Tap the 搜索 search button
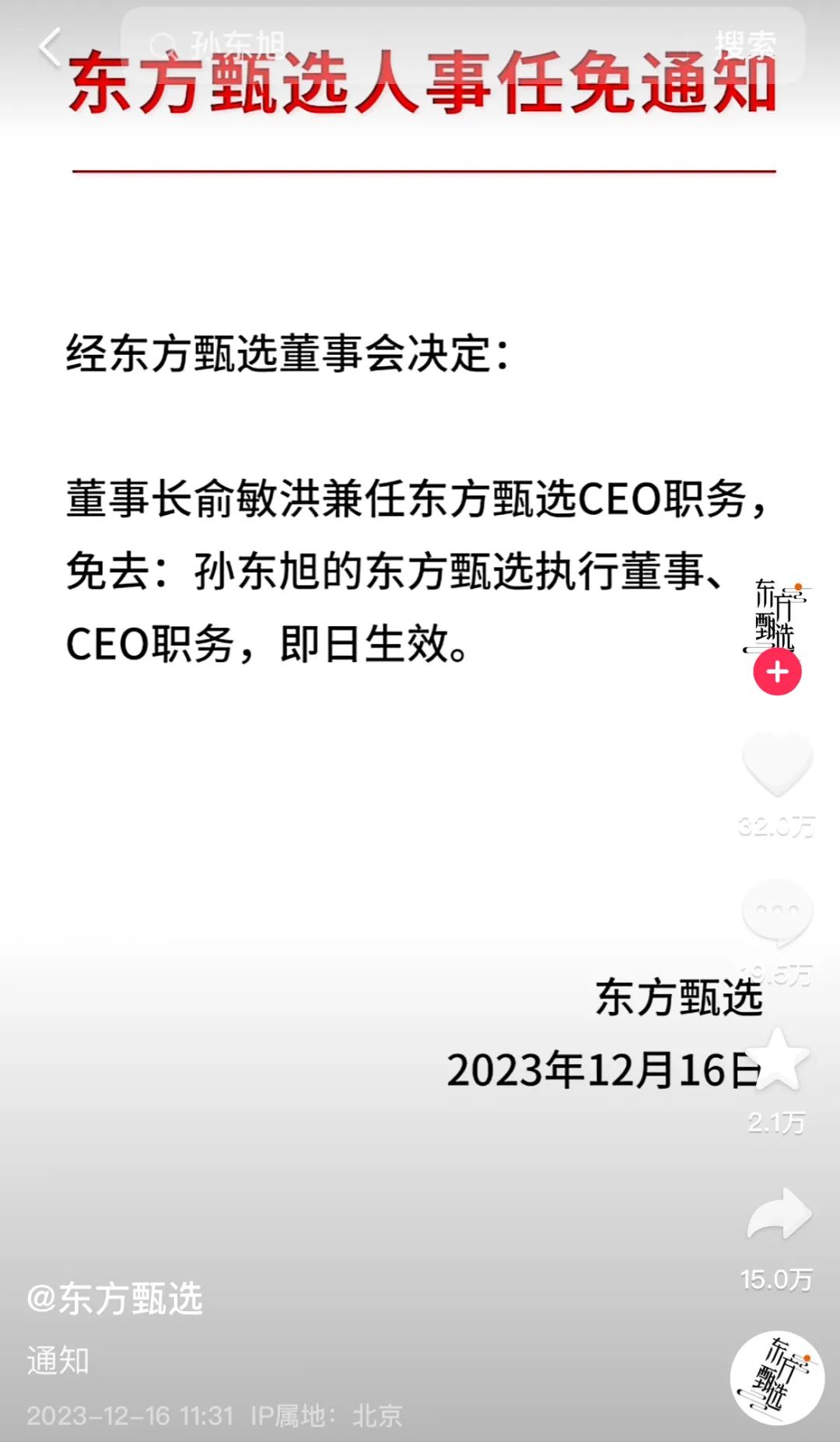This screenshot has height=1442, width=840. [x=745, y=45]
